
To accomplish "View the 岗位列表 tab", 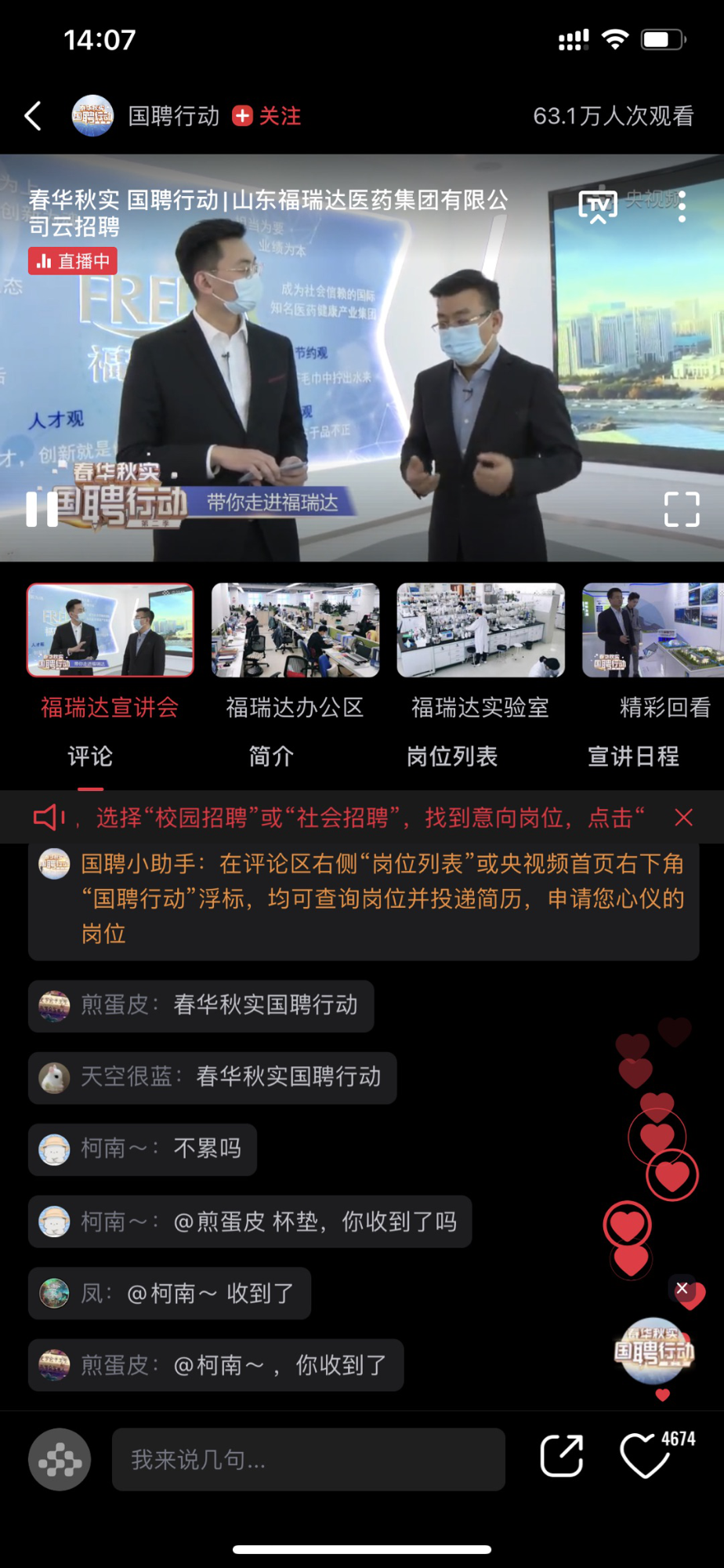I will 452,757.
